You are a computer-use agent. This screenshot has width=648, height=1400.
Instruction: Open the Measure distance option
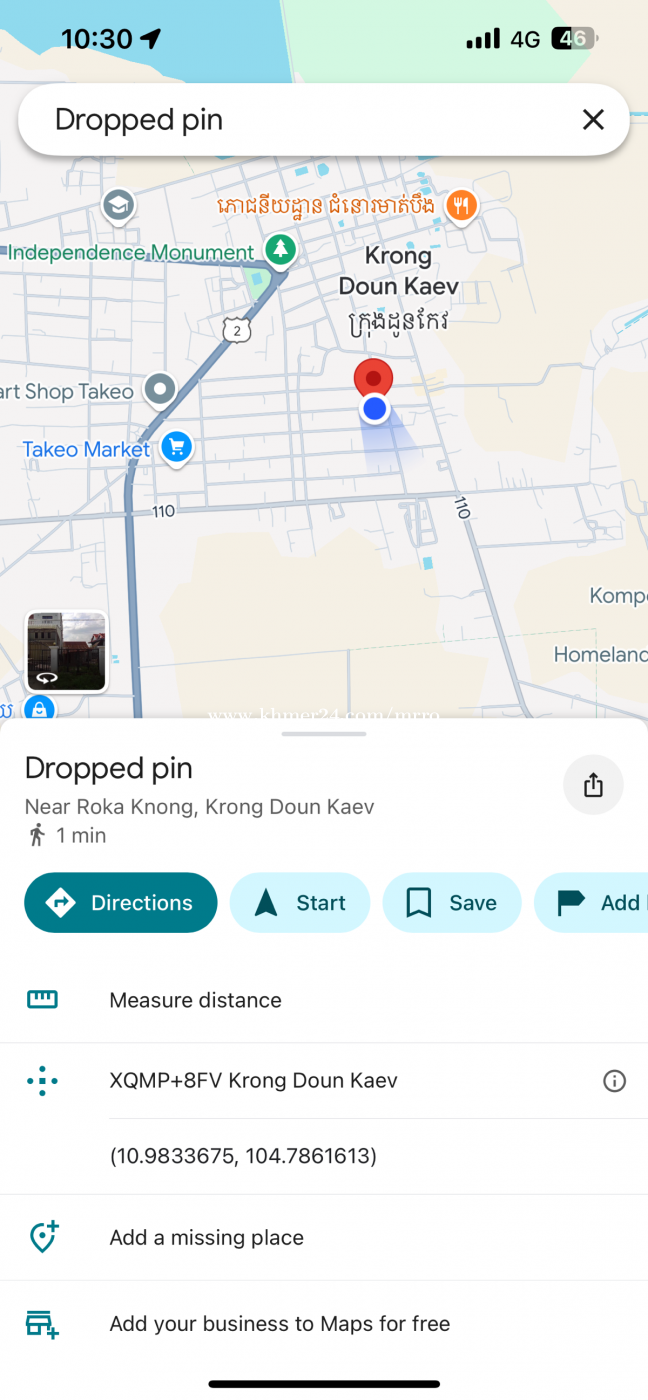click(195, 1000)
